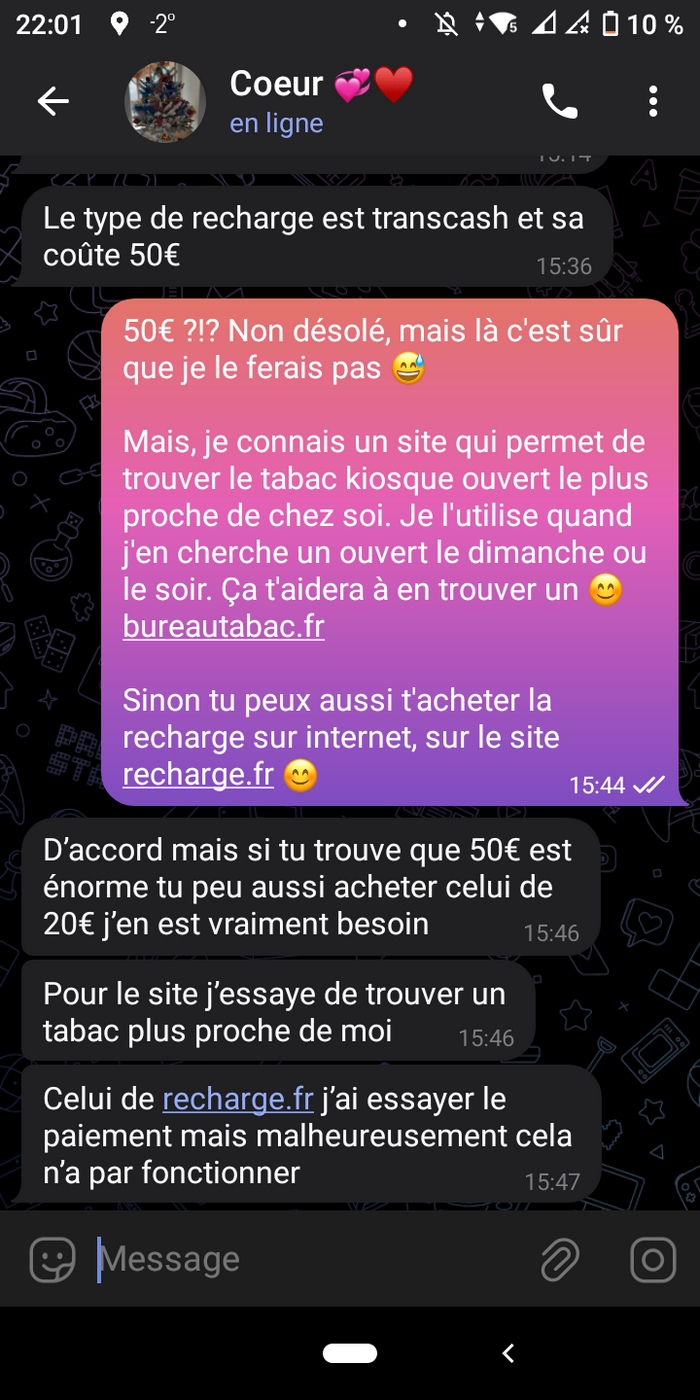
Task: Go back to the chat list
Action: coord(53,101)
